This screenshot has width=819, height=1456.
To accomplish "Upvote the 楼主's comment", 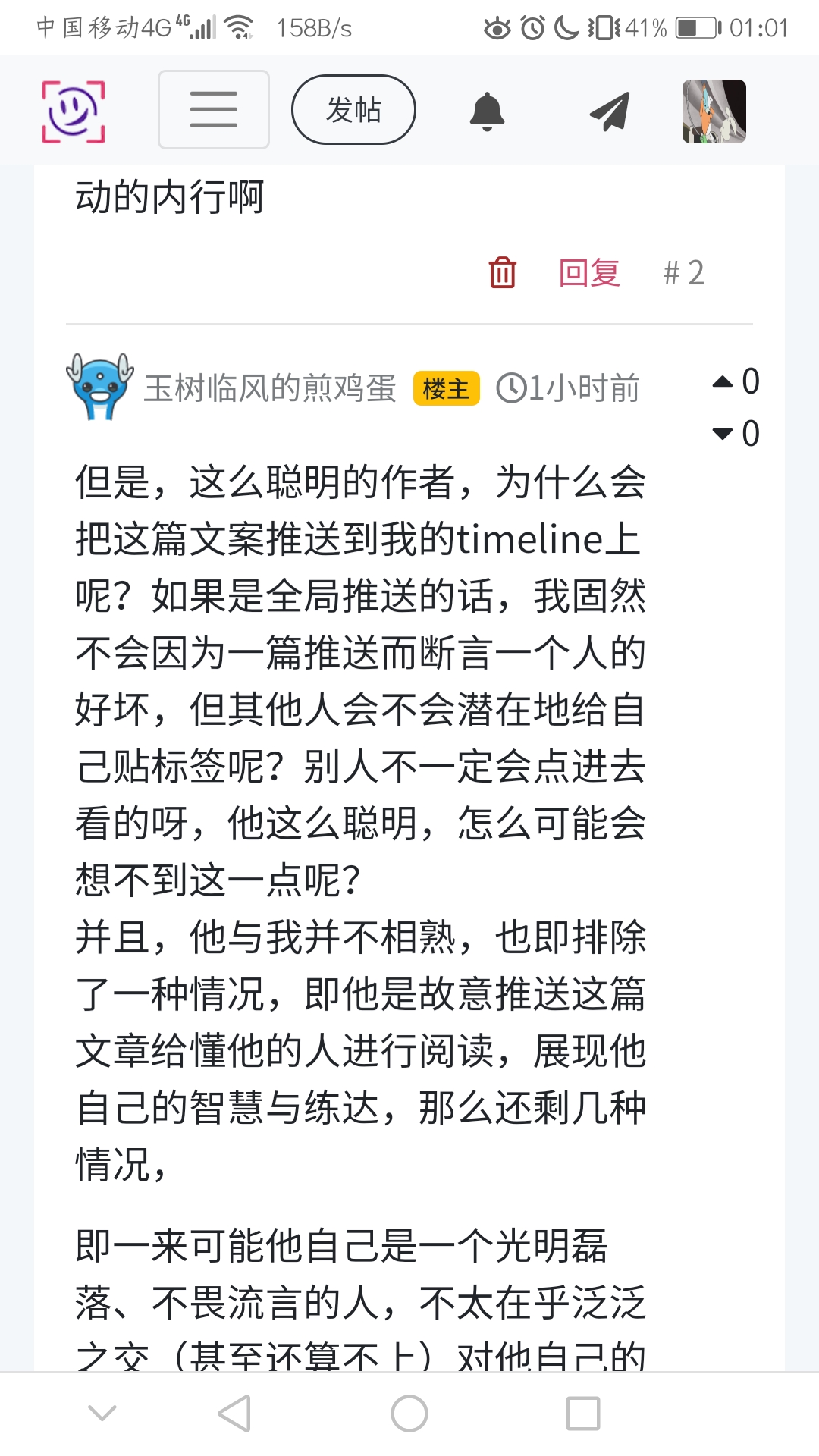I will pos(723,381).
